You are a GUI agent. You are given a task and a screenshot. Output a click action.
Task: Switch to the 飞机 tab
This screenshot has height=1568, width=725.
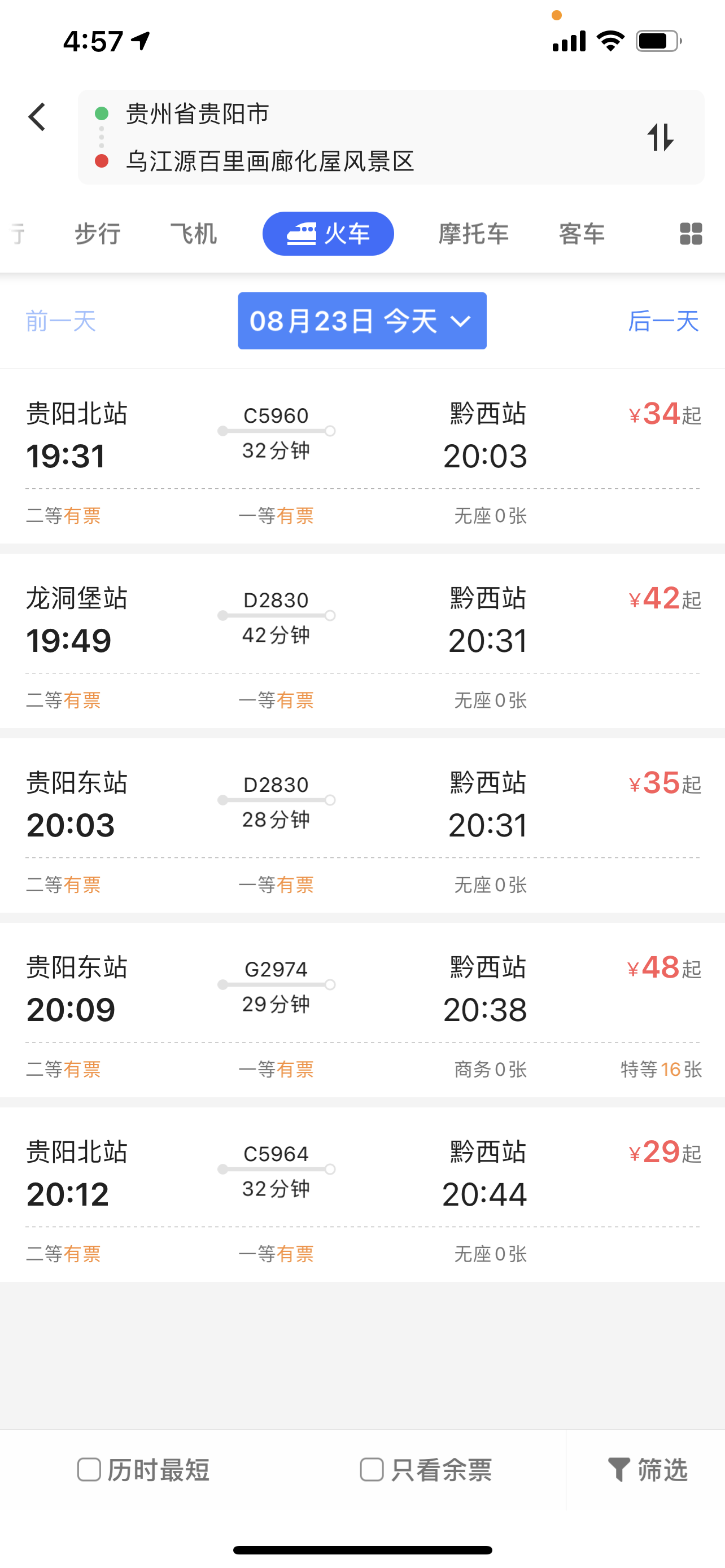point(194,234)
